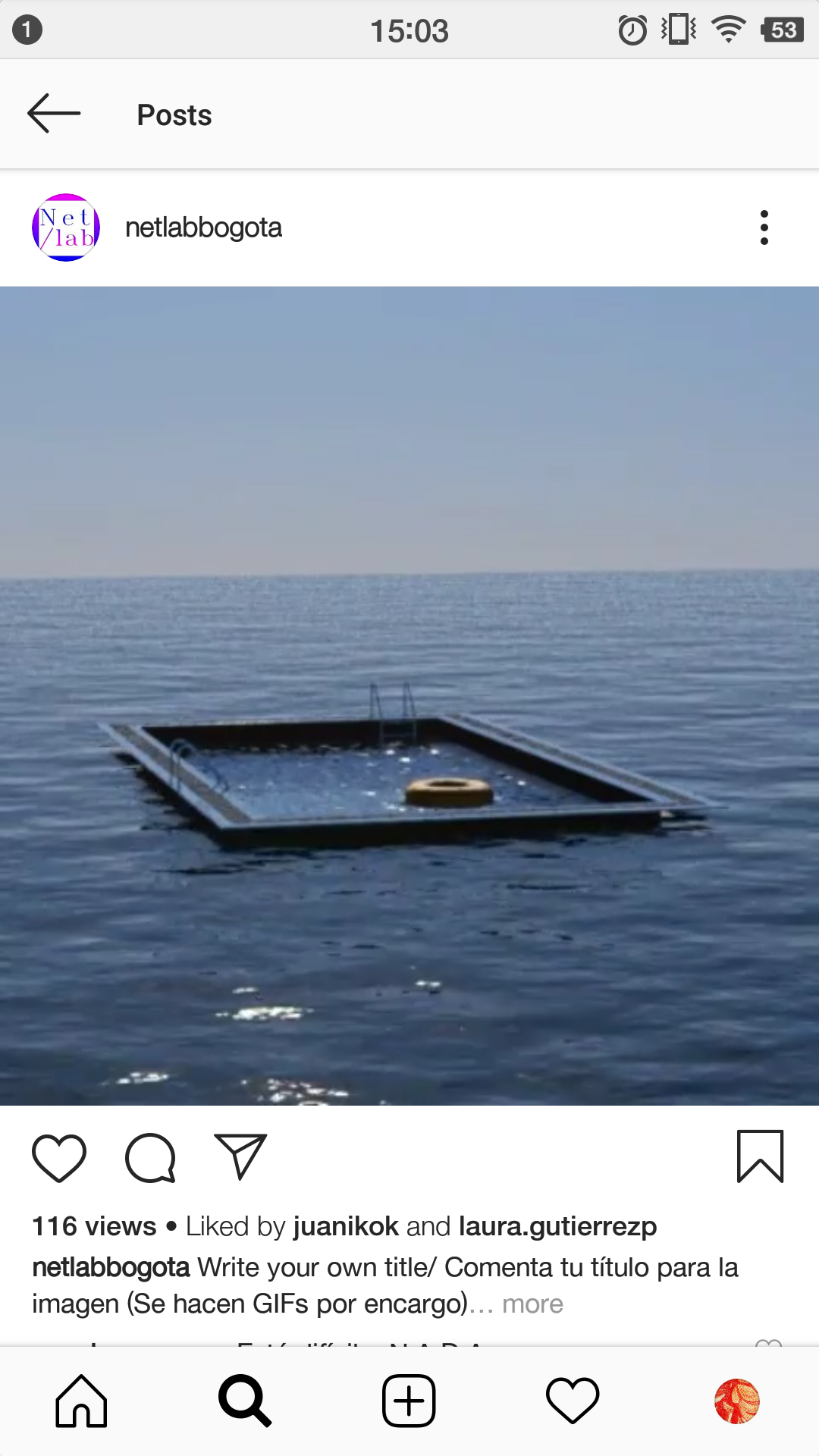This screenshot has height=1456, width=819.
Task: Like the netlabbogota post
Action: (59, 1158)
